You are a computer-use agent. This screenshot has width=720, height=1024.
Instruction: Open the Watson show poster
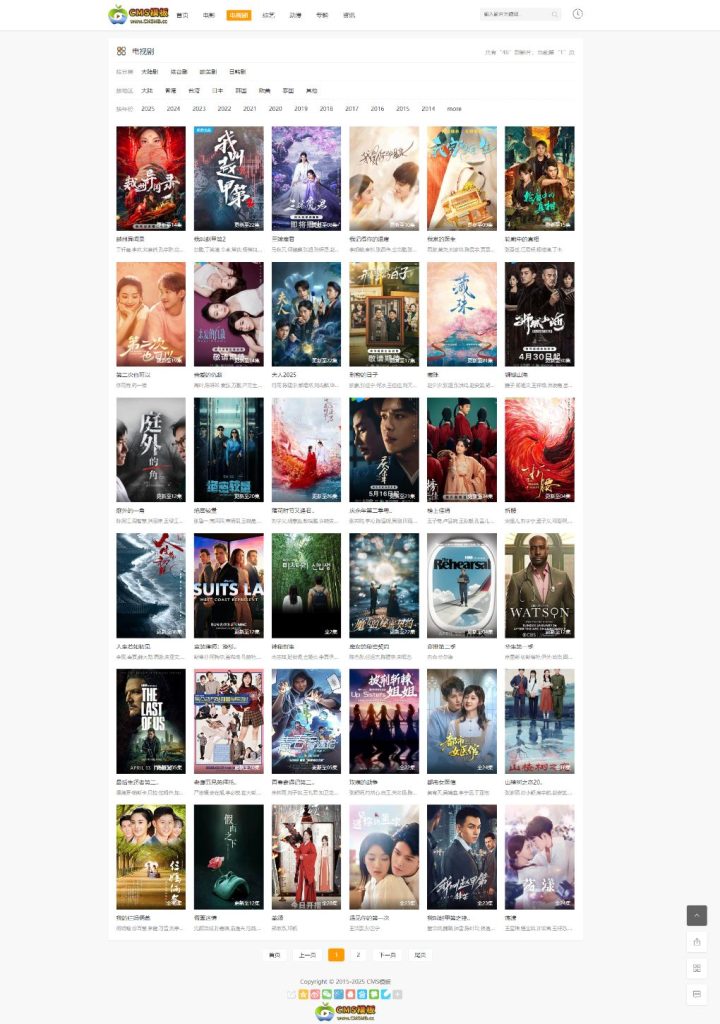[x=539, y=585]
